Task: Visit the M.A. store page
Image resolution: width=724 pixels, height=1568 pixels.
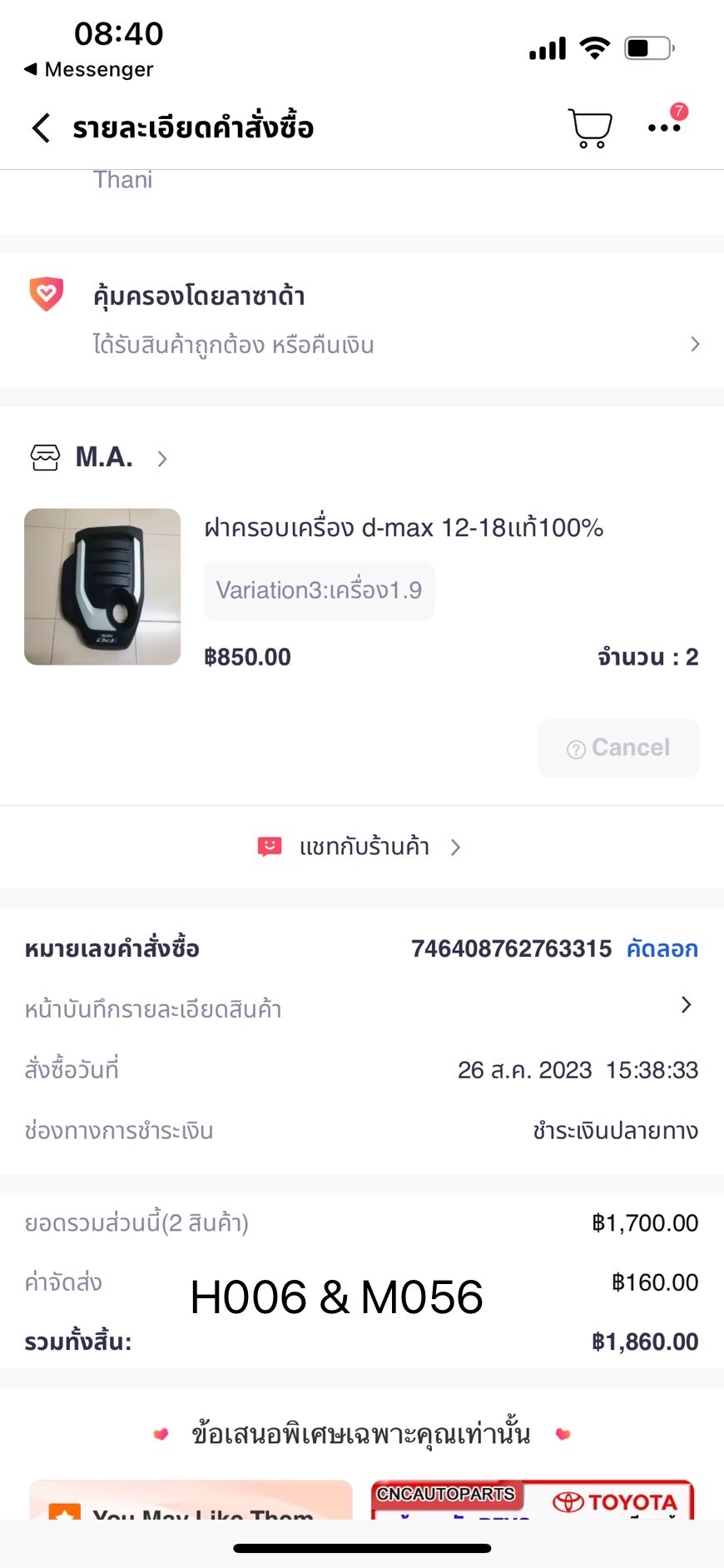Action: click(104, 457)
